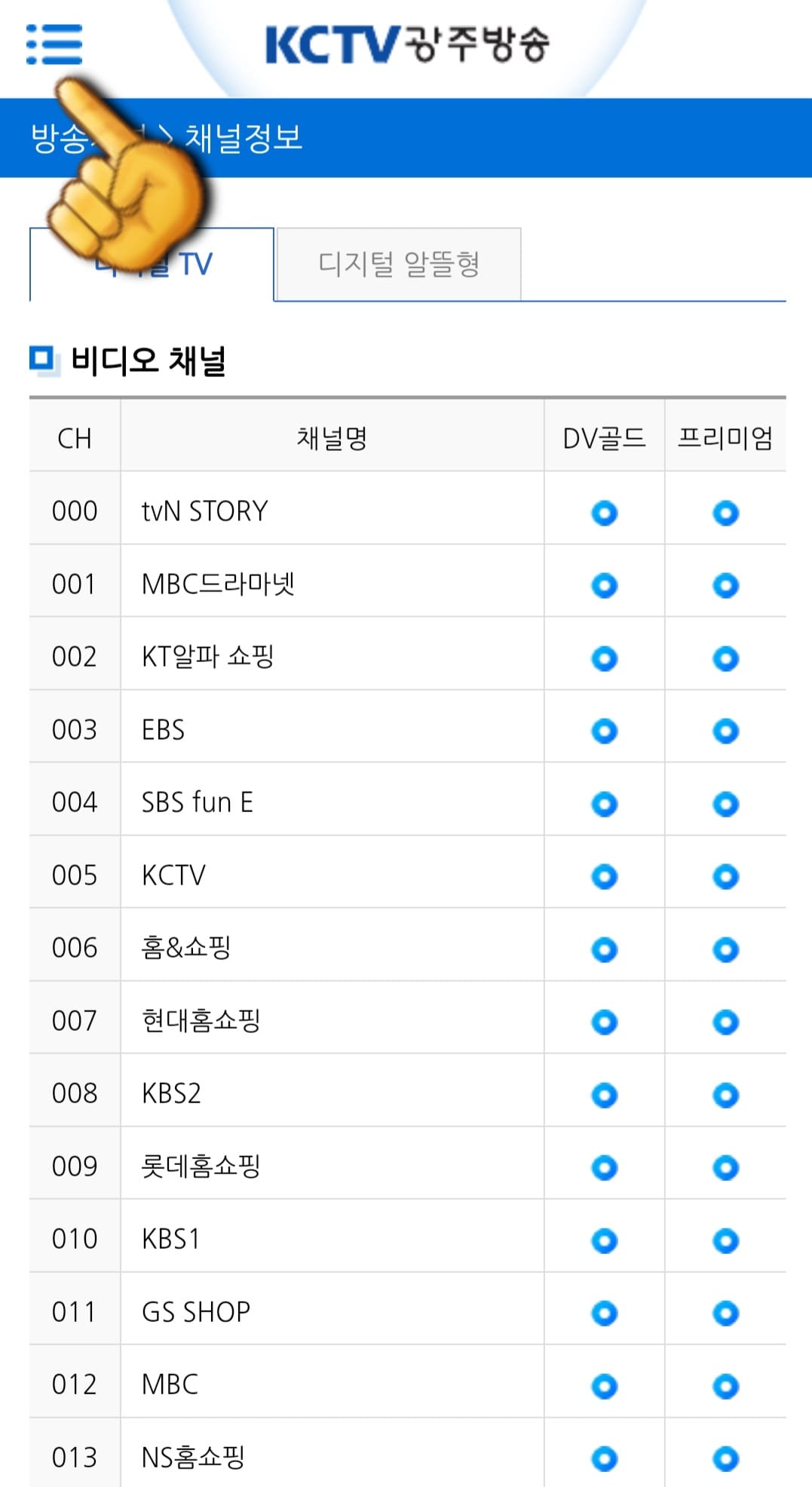Select the DV골드 indicator for tvN STORY
Screen dimensions: 812x1487
pyautogui.click(x=604, y=511)
